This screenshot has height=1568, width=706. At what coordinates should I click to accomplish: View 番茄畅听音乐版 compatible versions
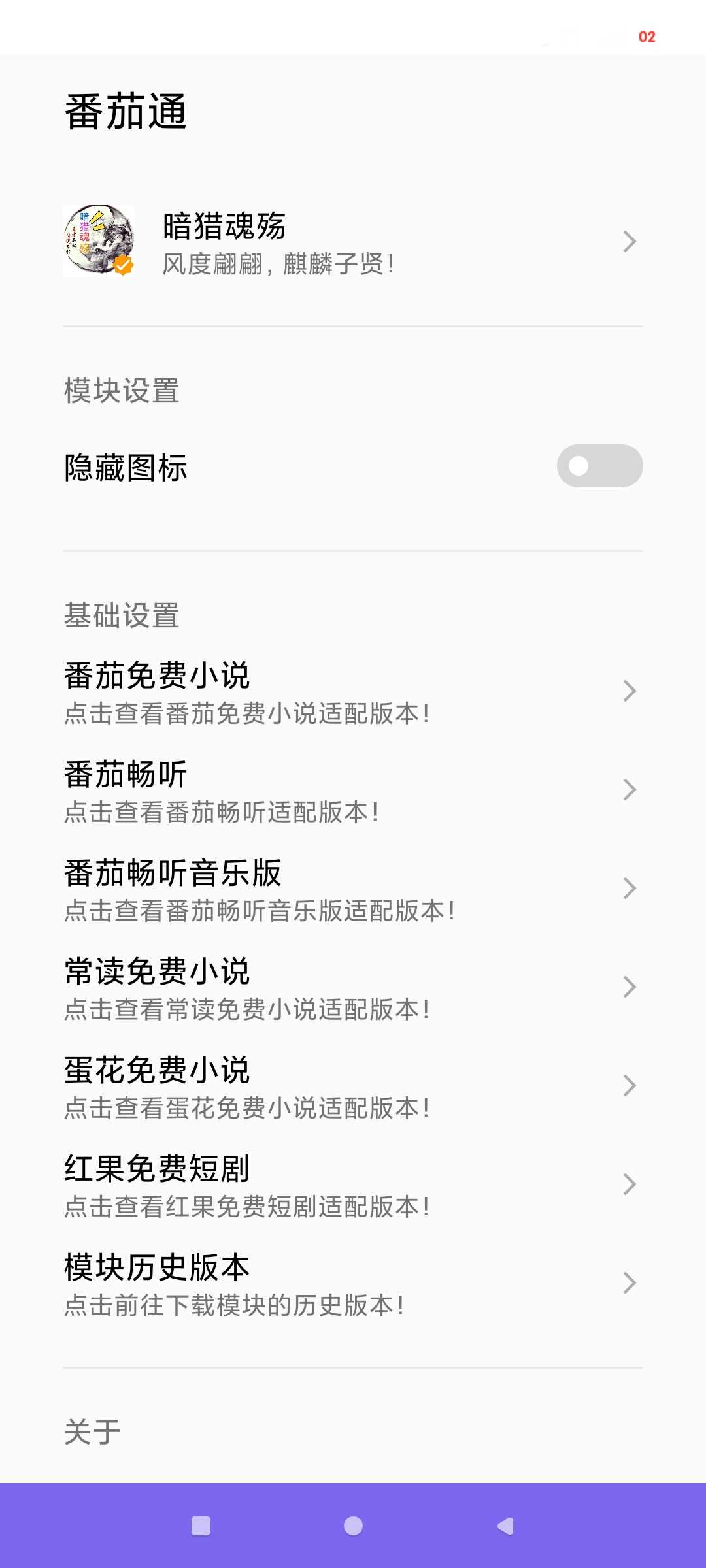point(353,889)
